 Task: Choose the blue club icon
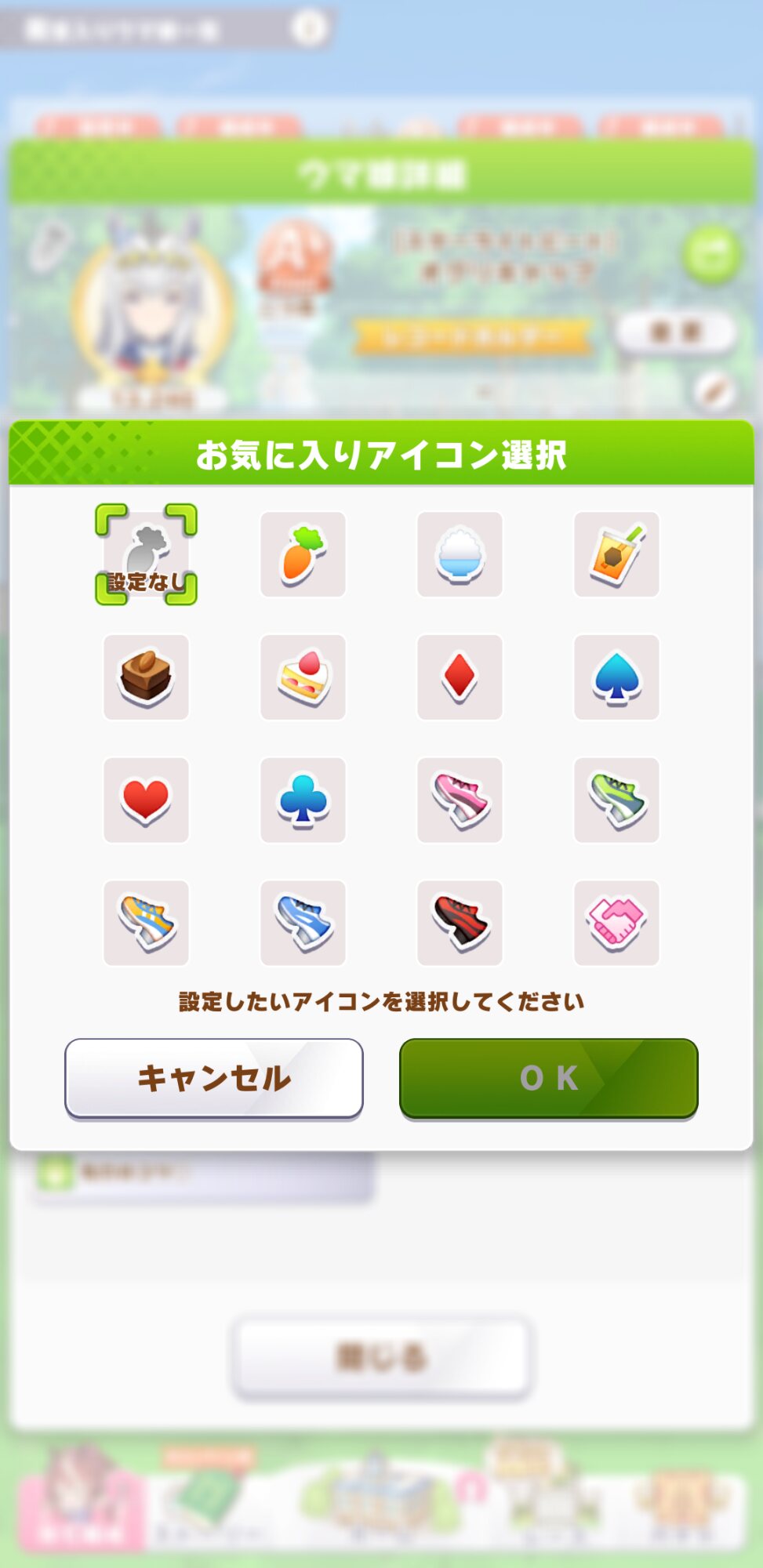click(x=303, y=800)
